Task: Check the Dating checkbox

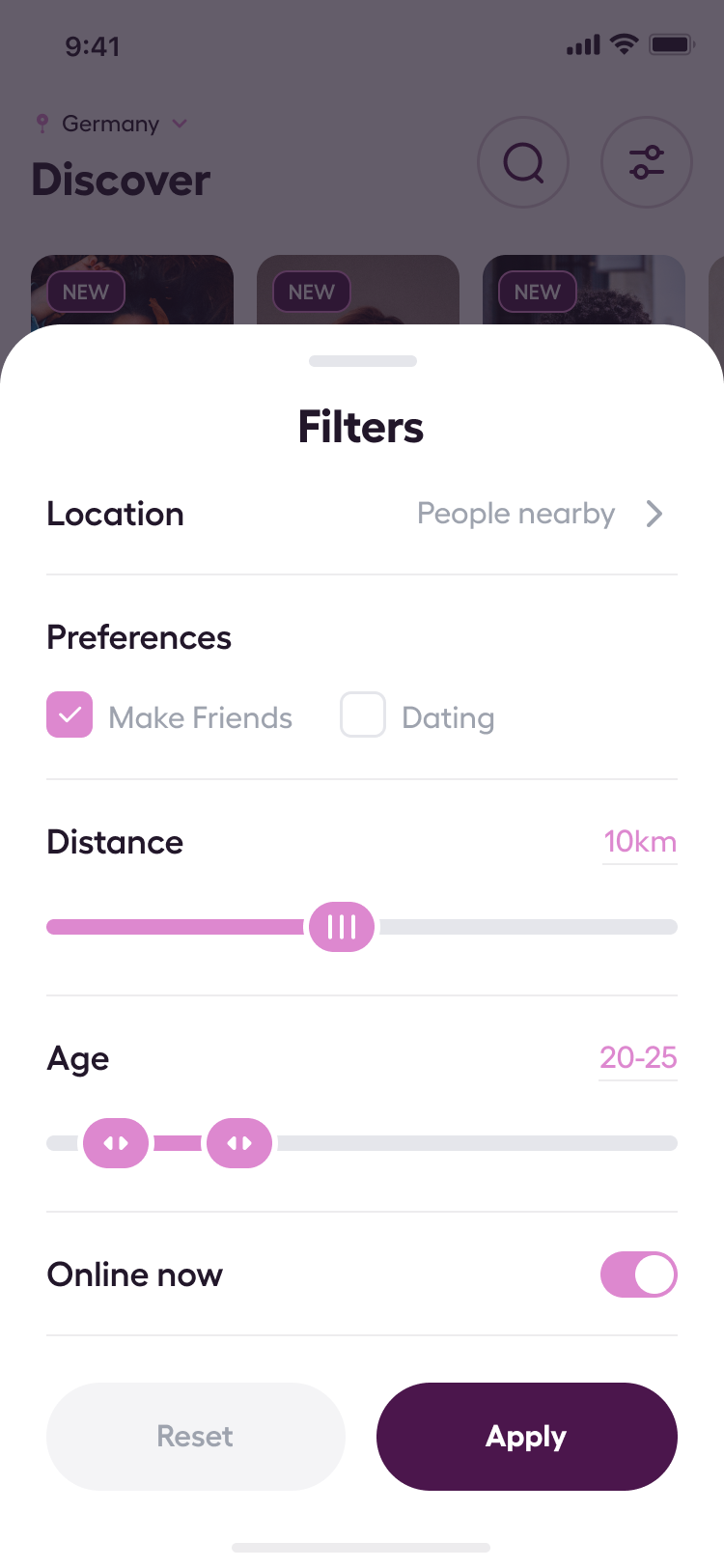Action: coord(363,715)
